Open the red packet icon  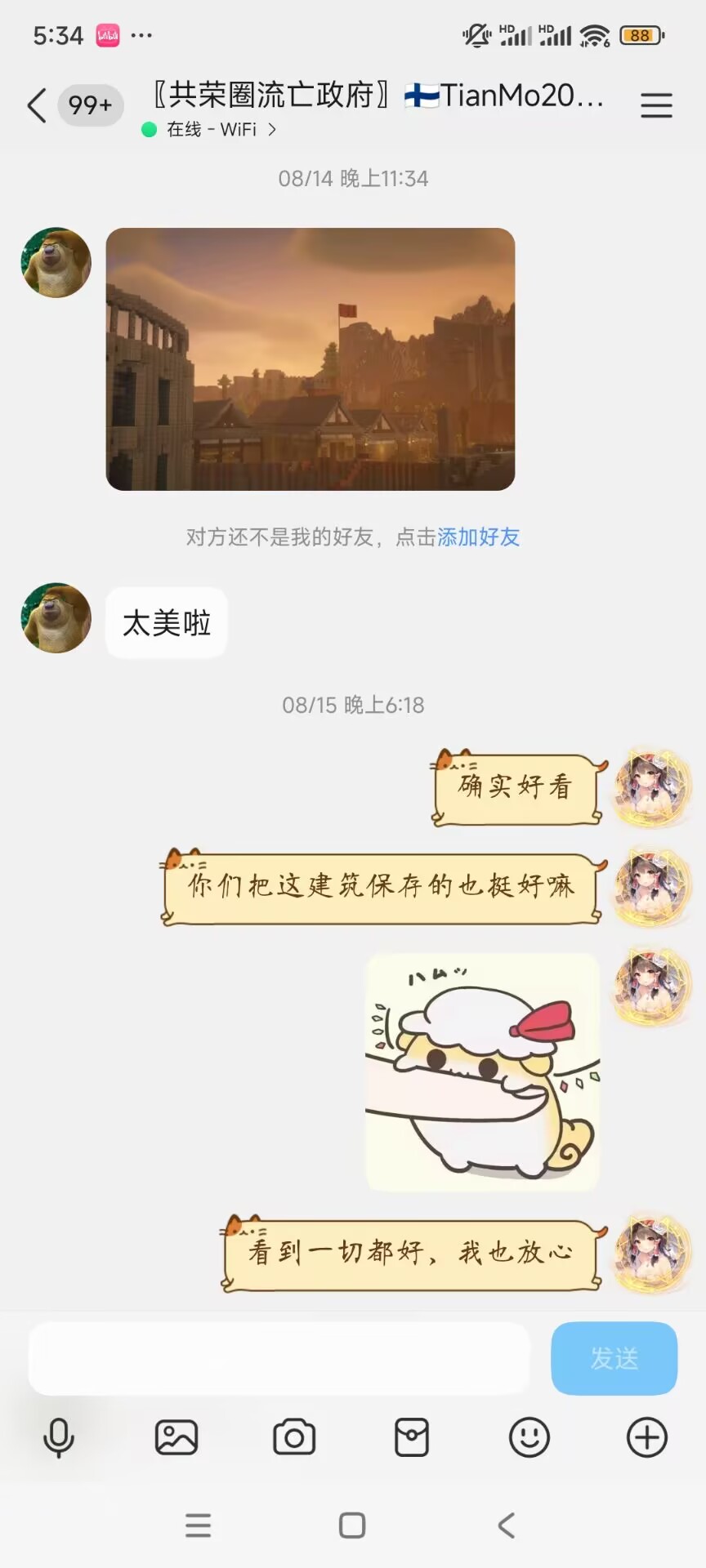point(412,1438)
